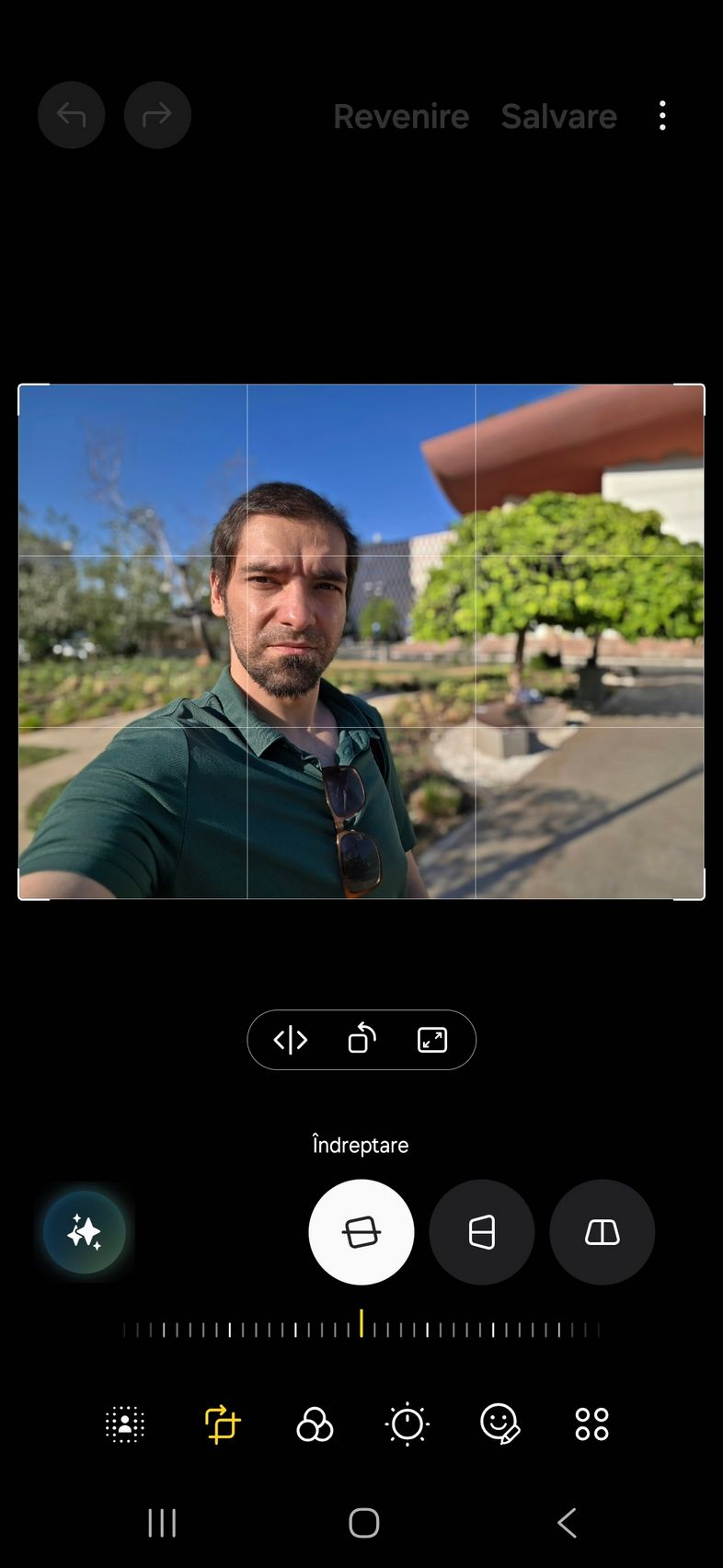Tap the straighten angle ruler
This screenshot has width=723, height=1568.
[x=361, y=1327]
